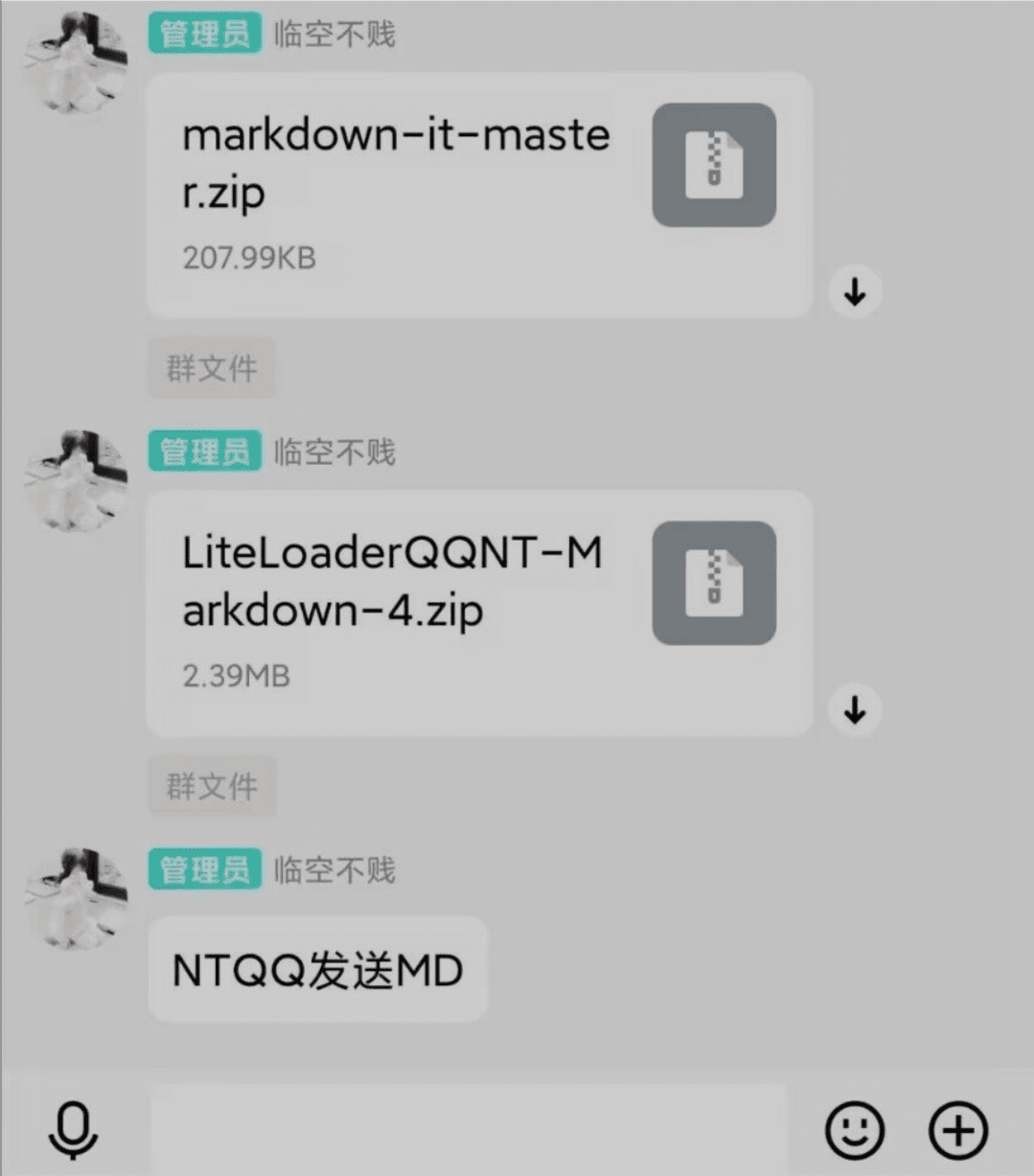Focus the message text field
The width and height of the screenshot is (1034, 1176).
(x=468, y=1129)
